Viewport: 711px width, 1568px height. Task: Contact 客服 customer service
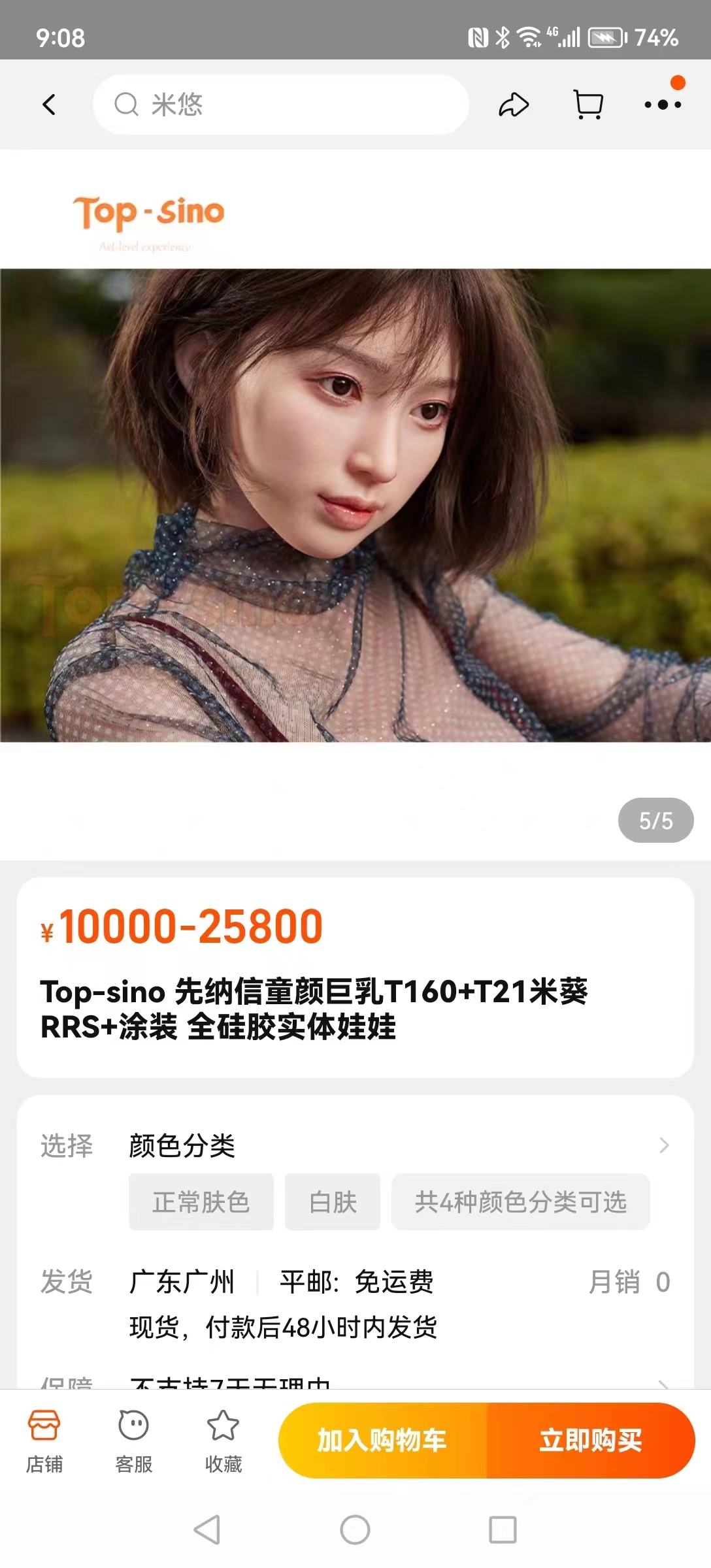(x=134, y=1441)
